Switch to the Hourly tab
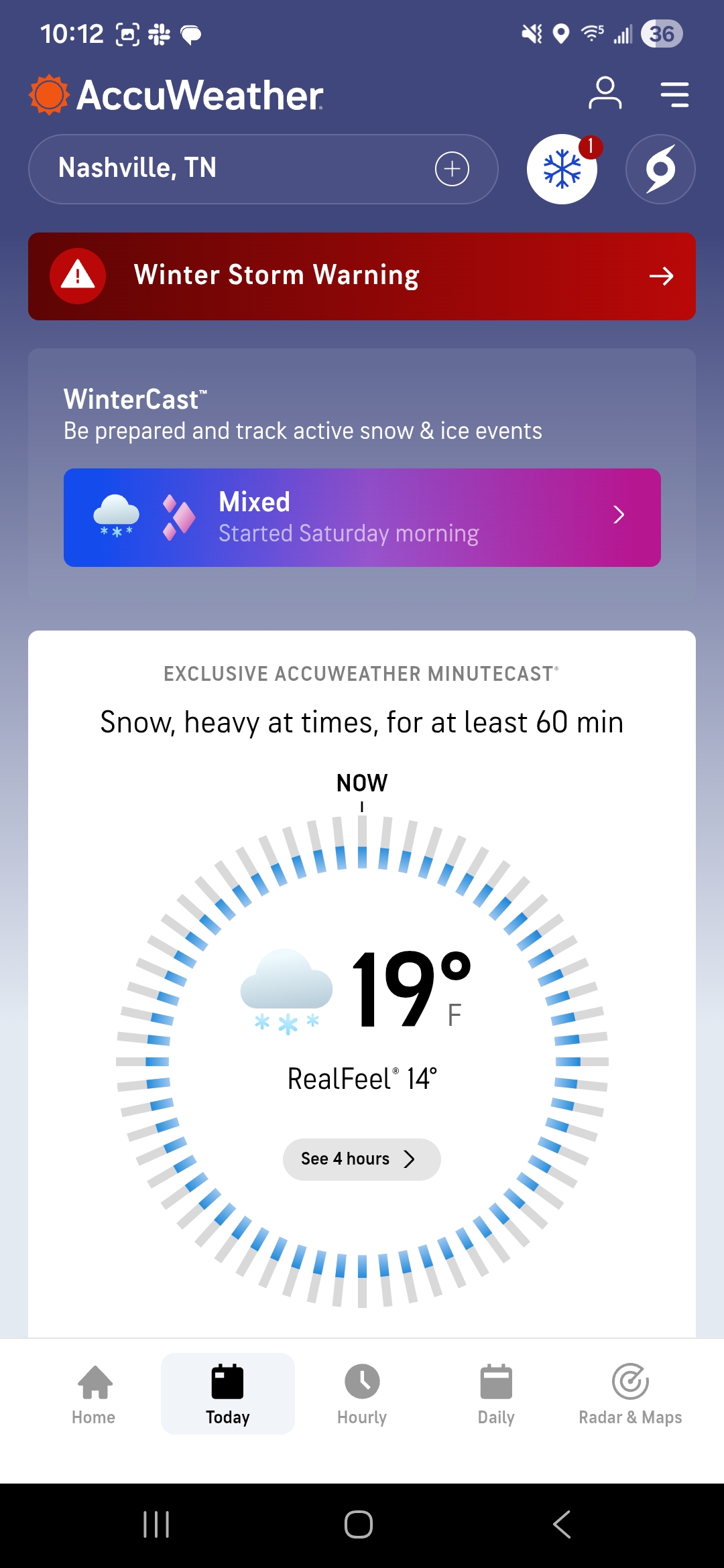This screenshot has width=724, height=1568. tap(362, 1394)
